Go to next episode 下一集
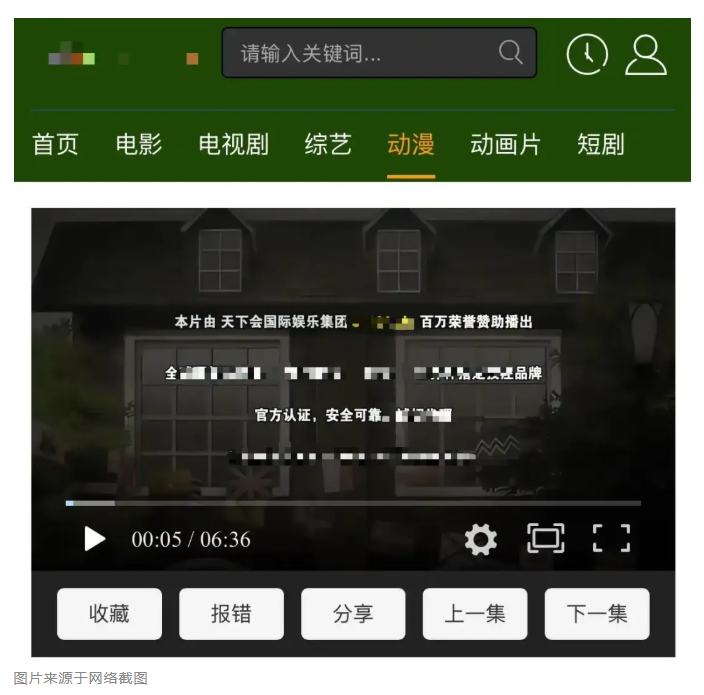704x695 pixels. click(x=597, y=613)
